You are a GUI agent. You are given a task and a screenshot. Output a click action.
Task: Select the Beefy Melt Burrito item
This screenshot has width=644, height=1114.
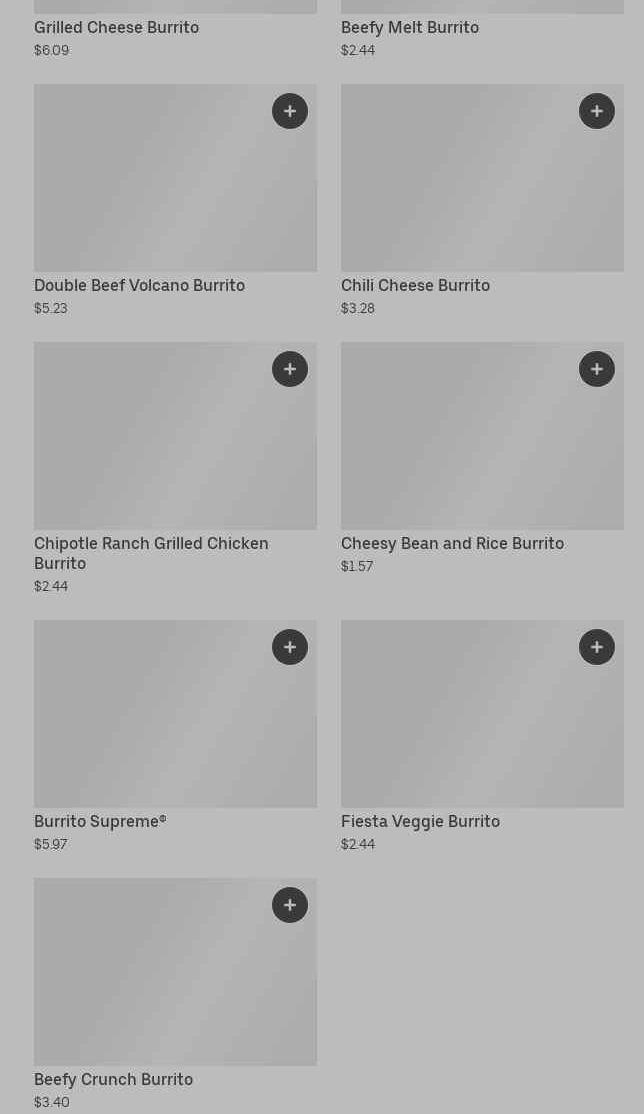click(x=410, y=28)
